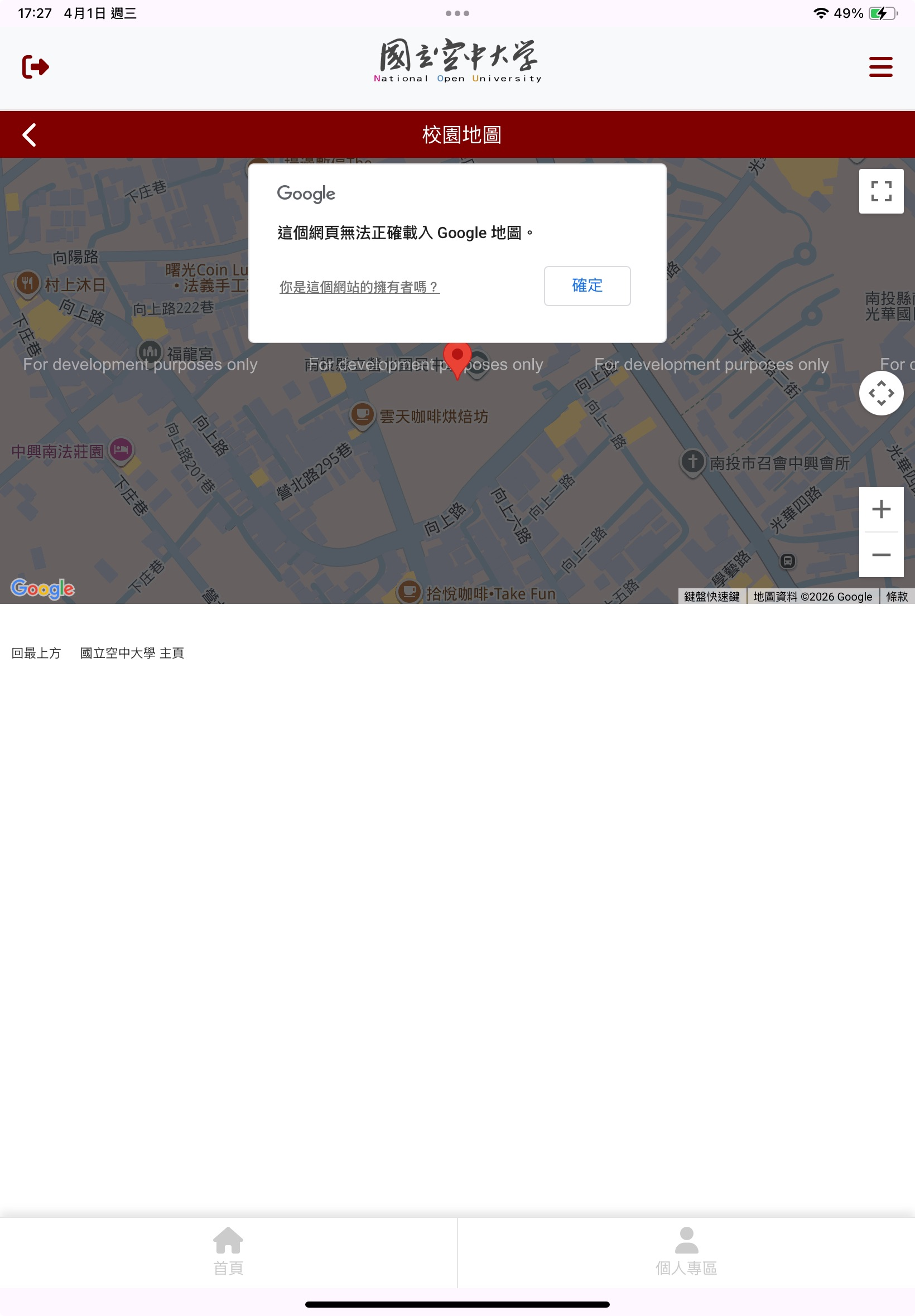Screen dimensions: 915x1316
Task: Jump back to top via 回最上方
Action: pos(36,652)
